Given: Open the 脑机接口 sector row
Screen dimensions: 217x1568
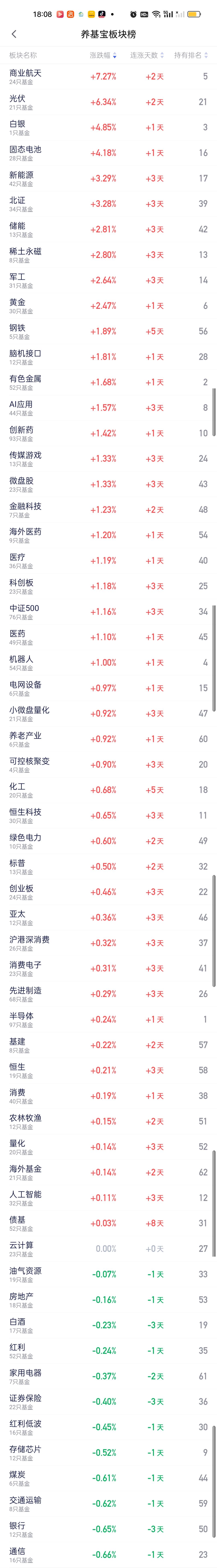Looking at the screenshot, I should click(x=108, y=357).
